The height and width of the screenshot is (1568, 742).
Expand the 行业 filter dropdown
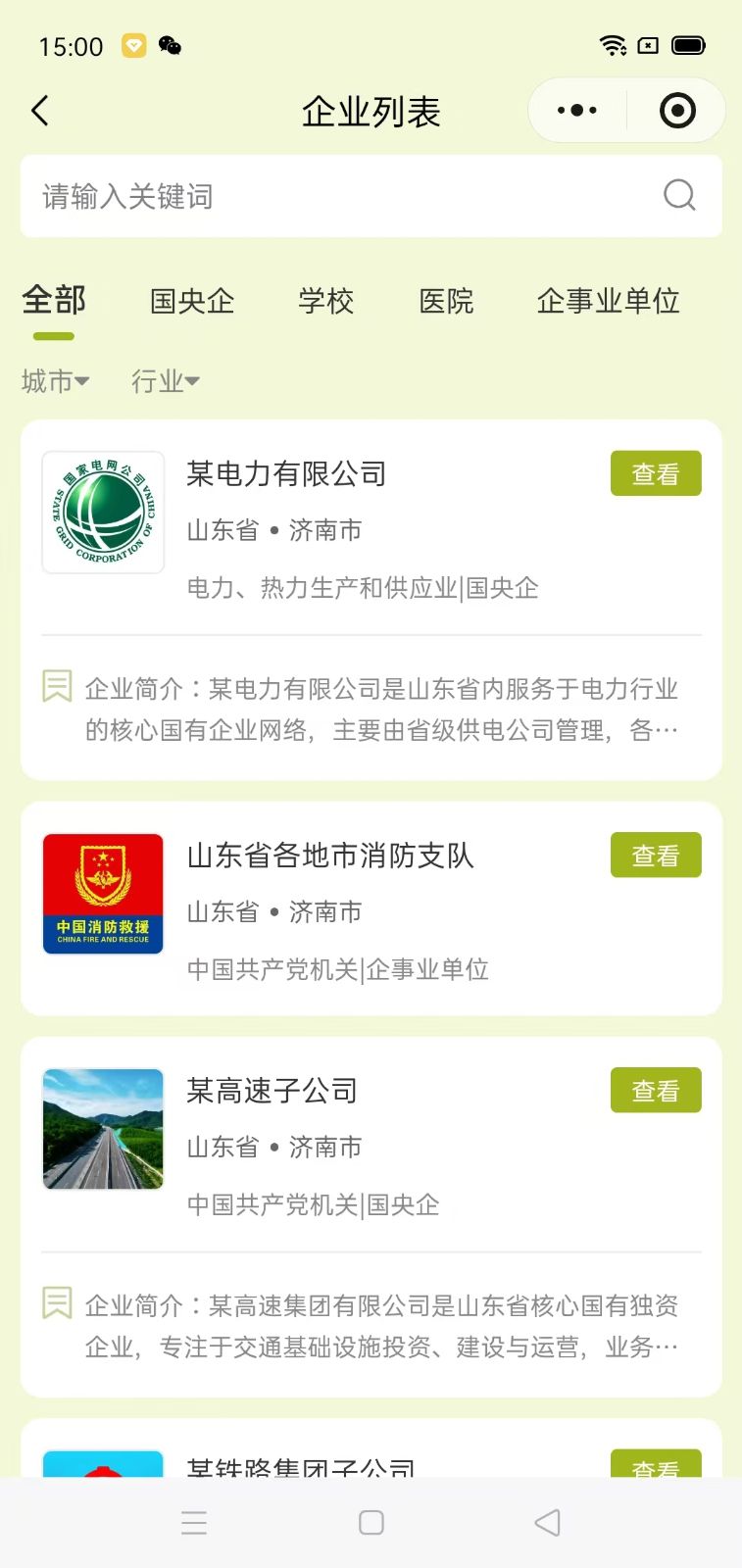[x=165, y=380]
